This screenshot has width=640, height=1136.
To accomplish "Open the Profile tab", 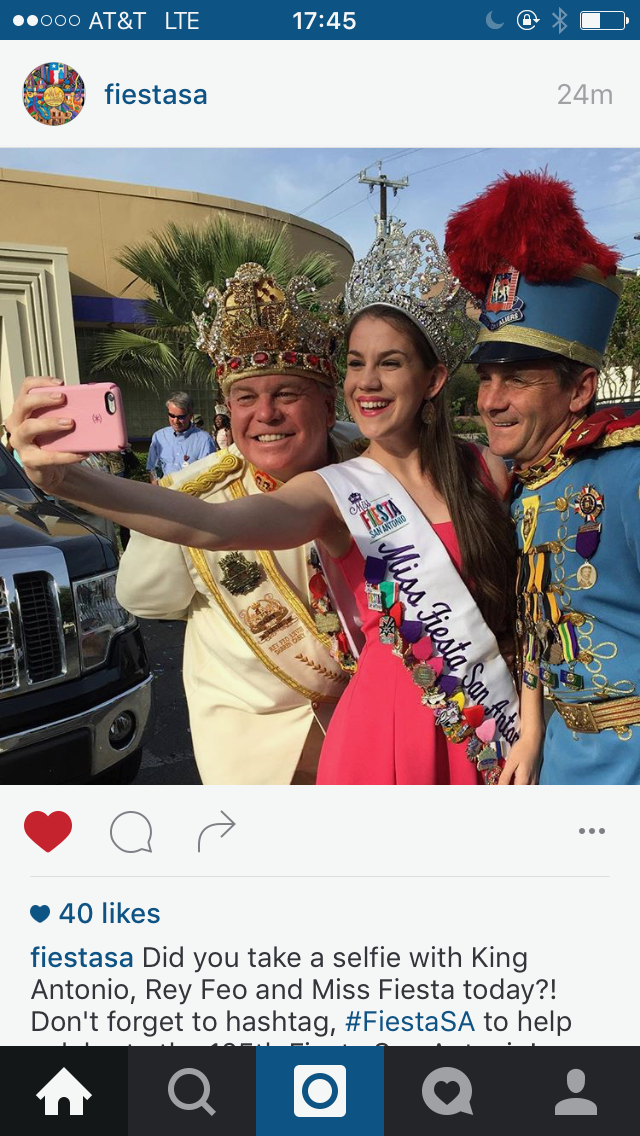I will point(576,1091).
